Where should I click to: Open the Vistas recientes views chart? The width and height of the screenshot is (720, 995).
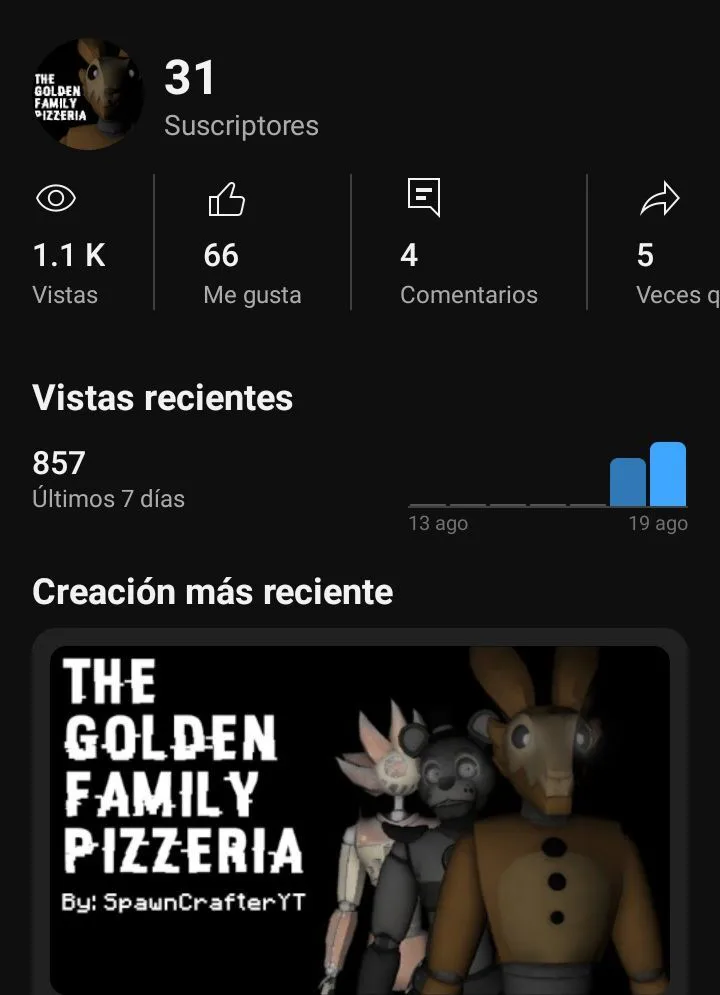pos(548,480)
